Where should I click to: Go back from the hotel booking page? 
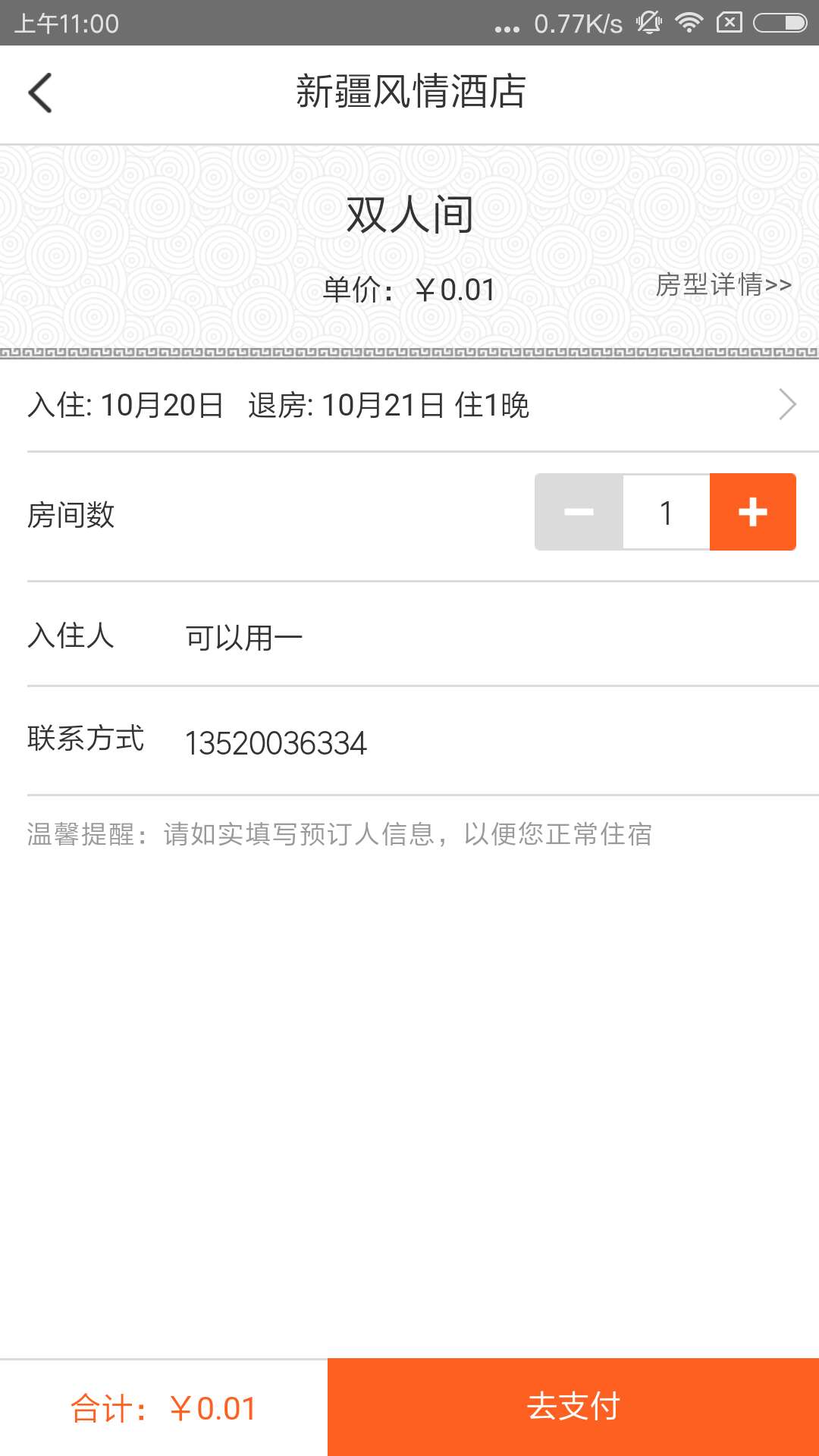click(x=40, y=93)
